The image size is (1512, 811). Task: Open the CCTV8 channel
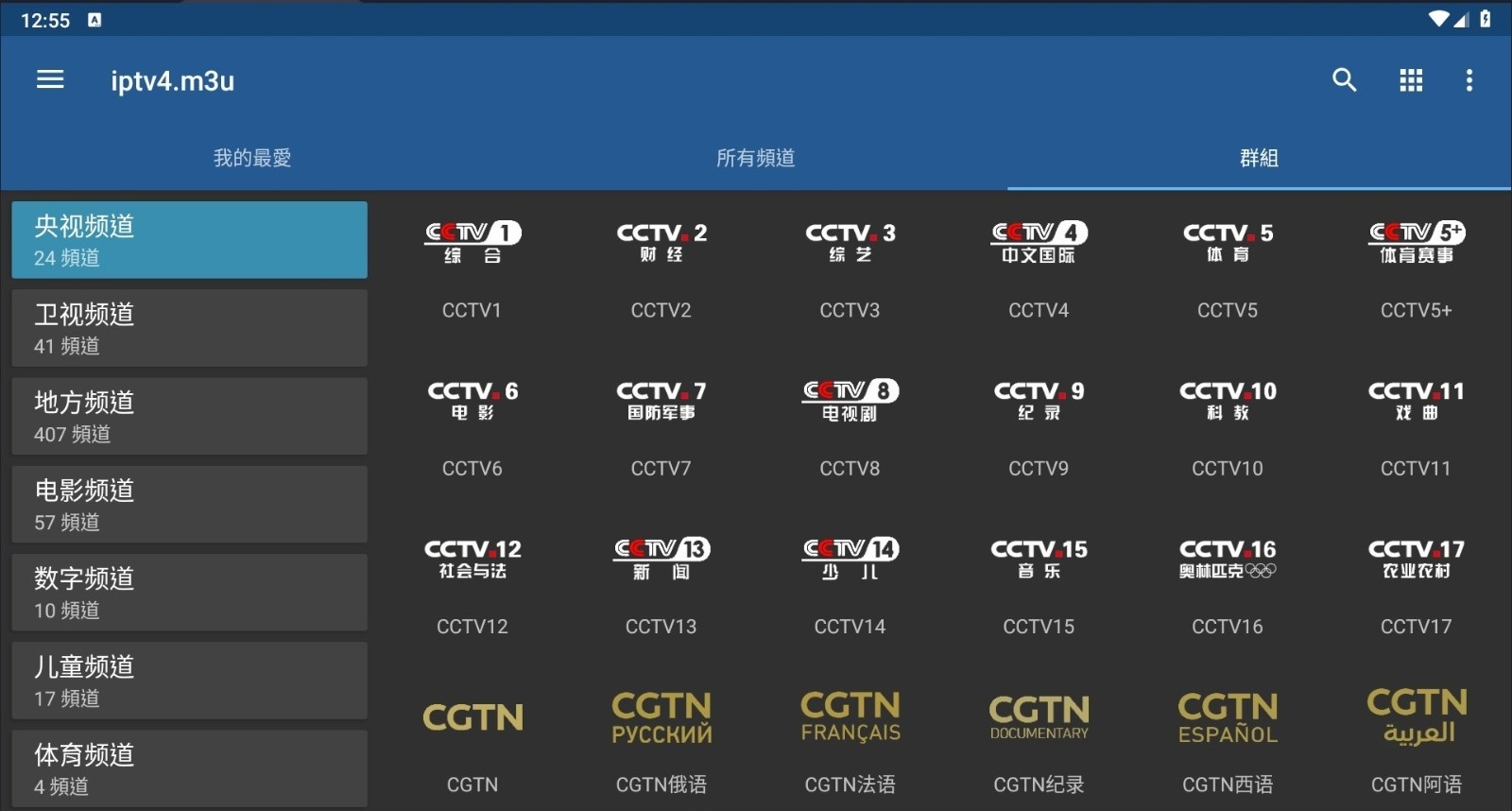point(850,423)
